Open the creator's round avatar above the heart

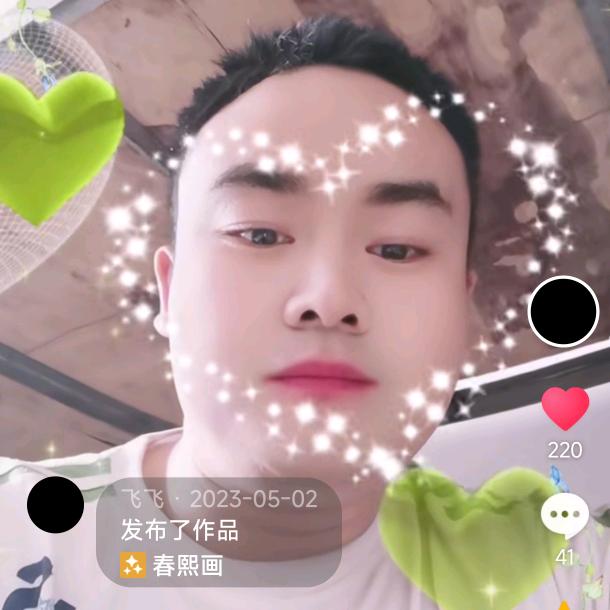click(563, 311)
